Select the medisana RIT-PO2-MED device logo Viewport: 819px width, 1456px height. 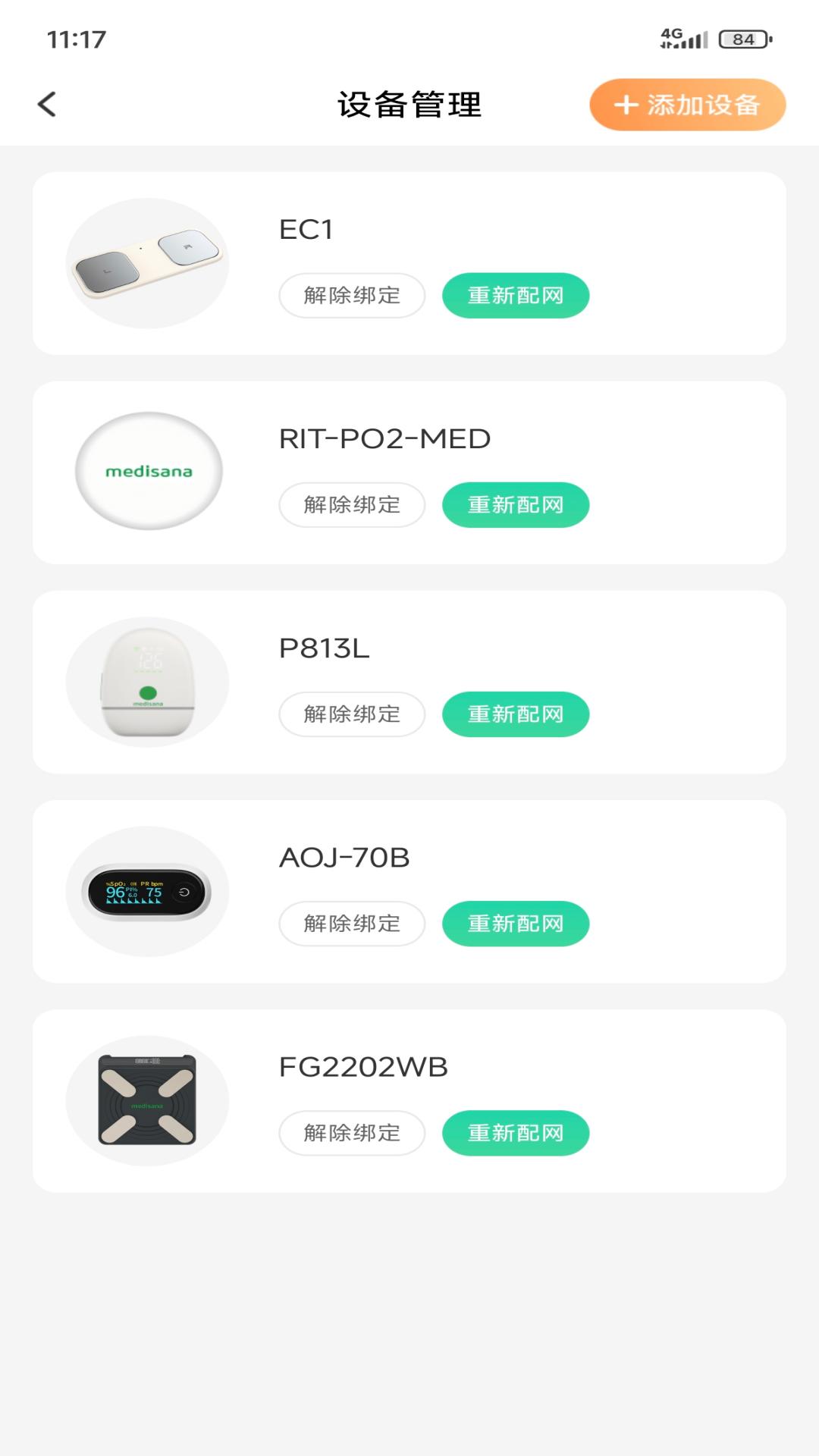point(149,470)
